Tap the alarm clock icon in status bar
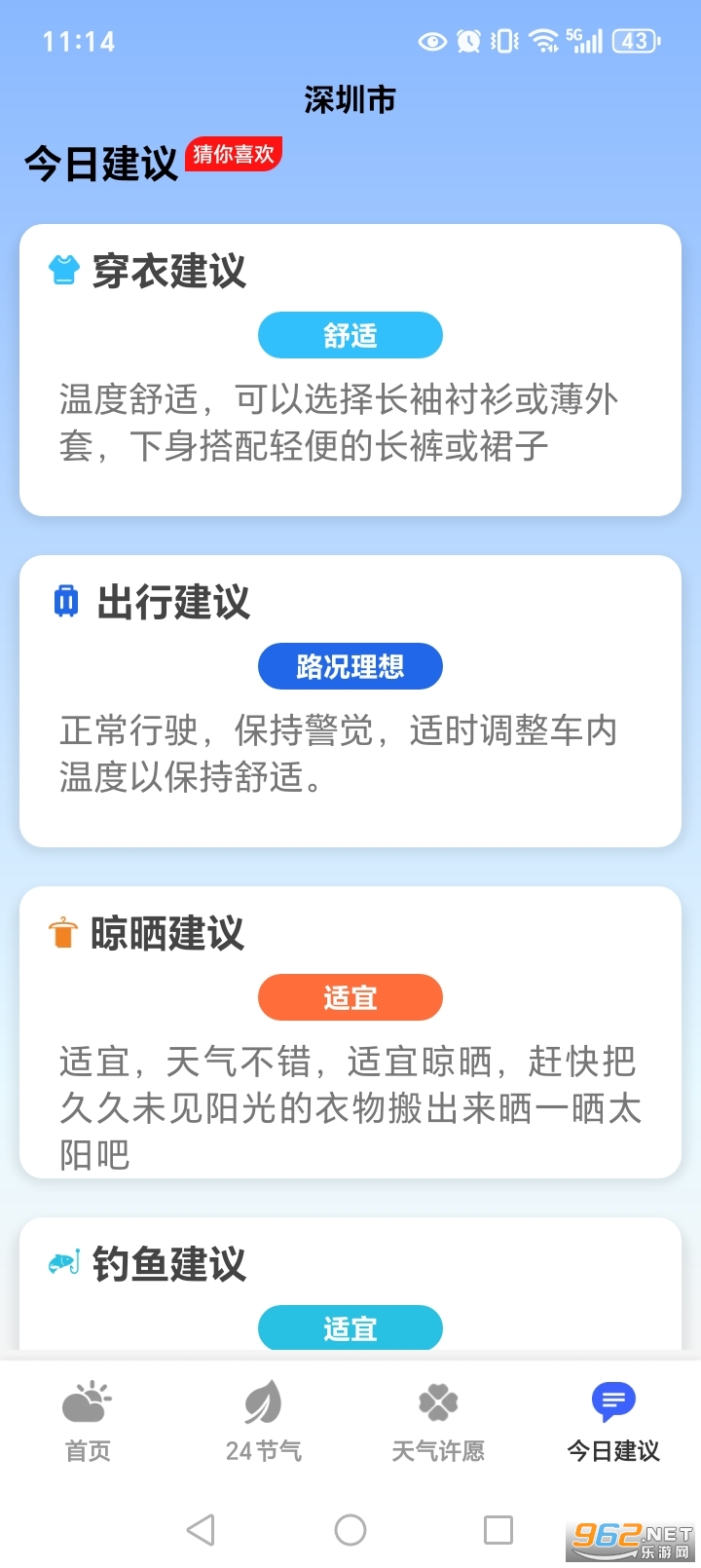 click(467, 42)
